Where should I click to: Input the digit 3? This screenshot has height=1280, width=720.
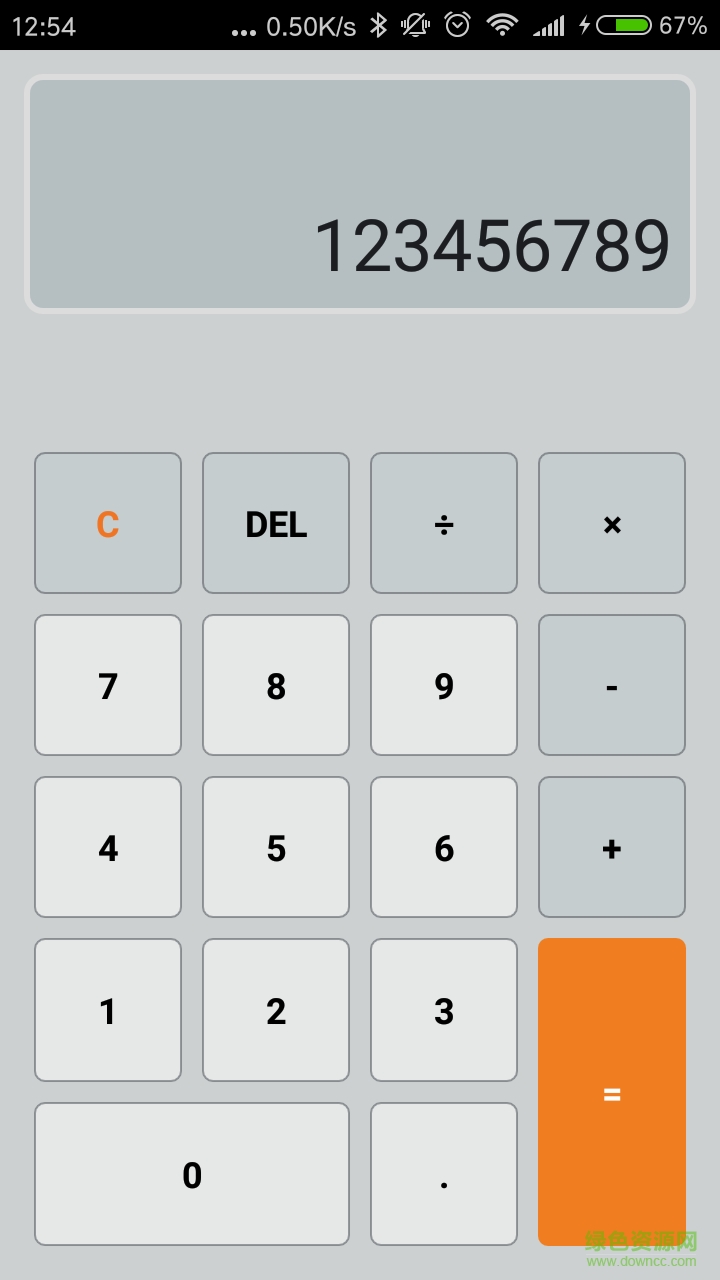pos(444,1010)
